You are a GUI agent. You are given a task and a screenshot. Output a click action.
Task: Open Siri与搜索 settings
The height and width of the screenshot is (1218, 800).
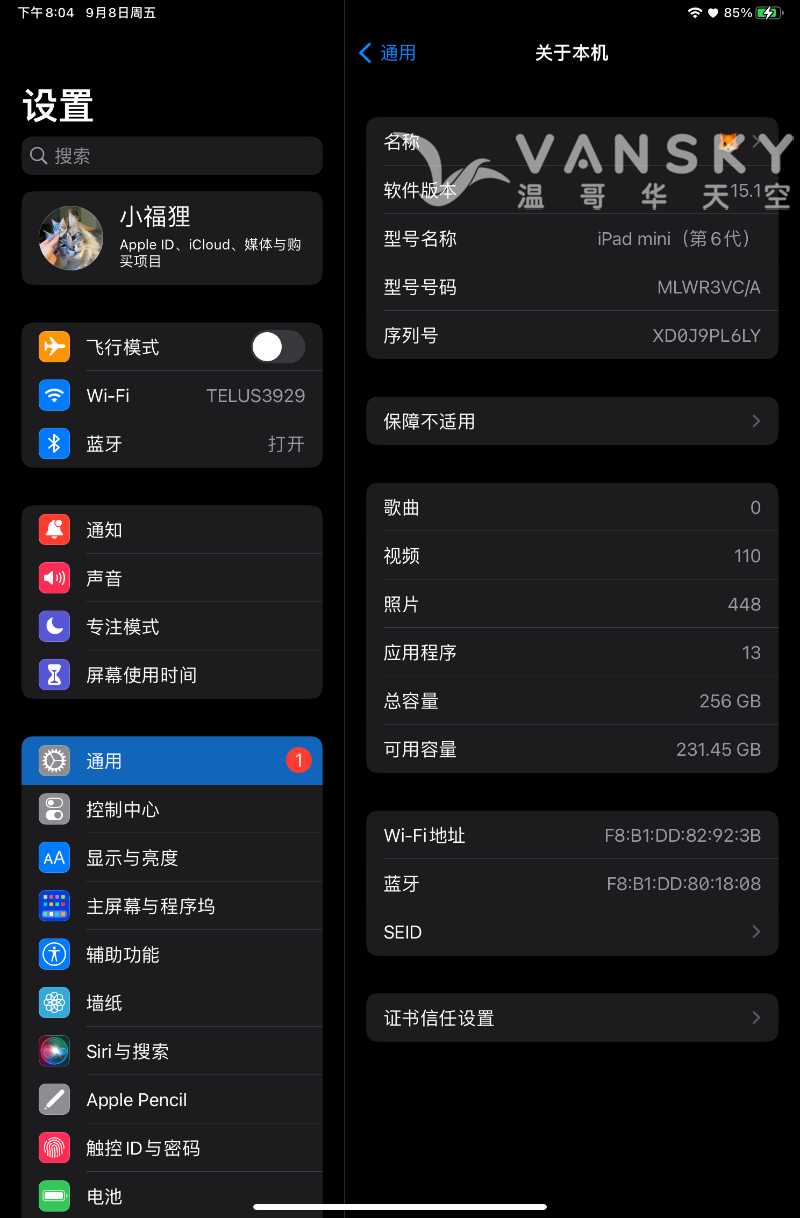pos(172,1051)
